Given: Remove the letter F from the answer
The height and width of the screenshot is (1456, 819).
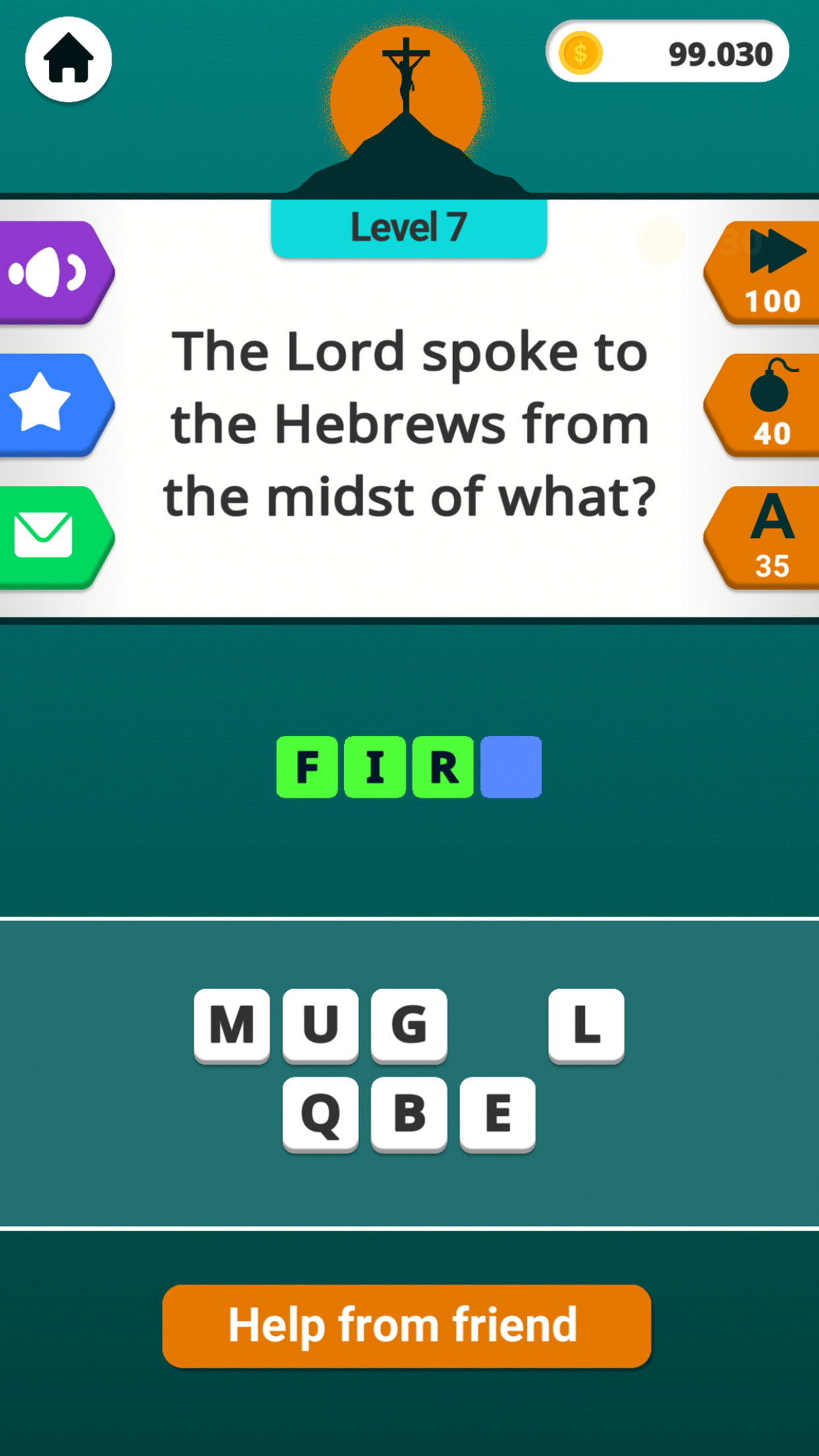Looking at the screenshot, I should pos(307,767).
